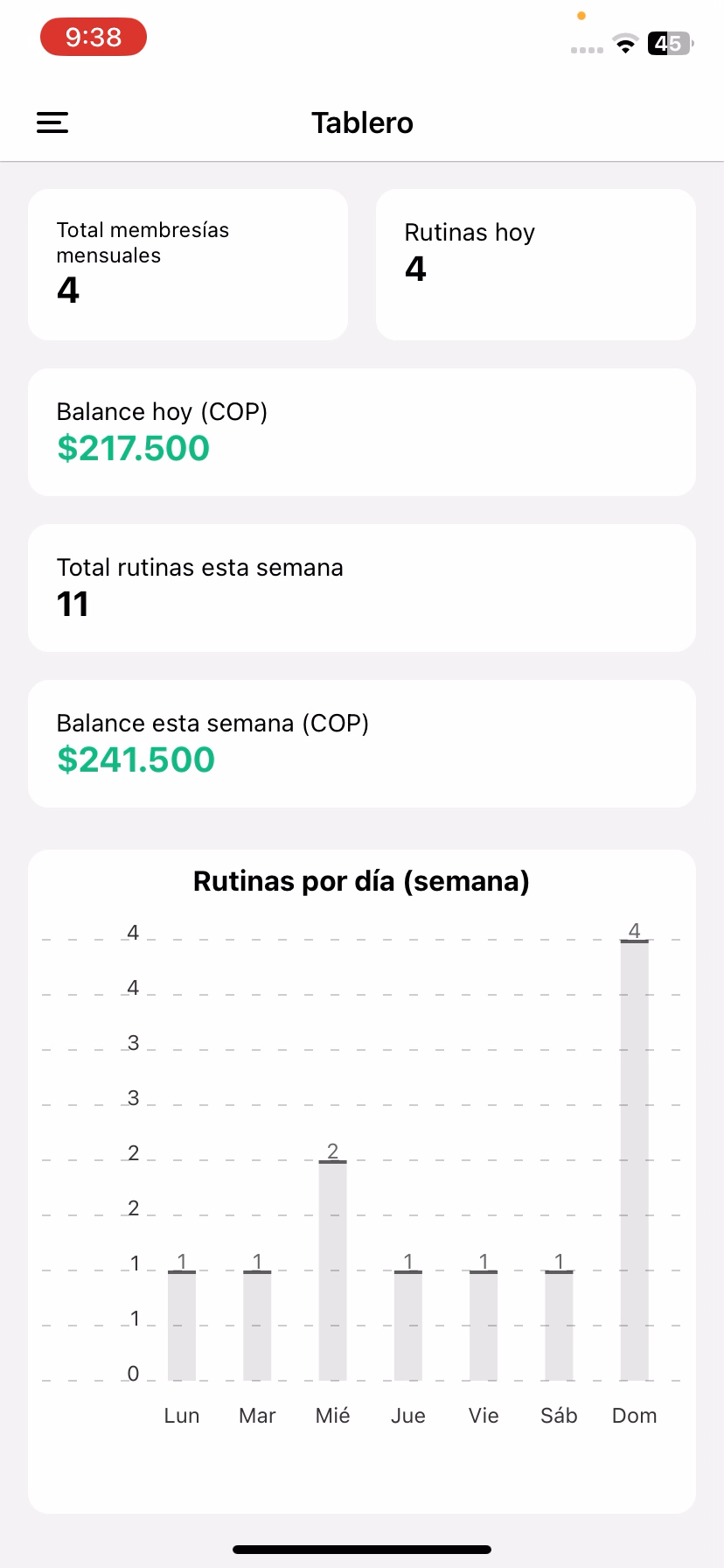Tap the 'Balance esta semana (COP)' amount
The height and width of the screenshot is (1568, 724).
click(136, 759)
